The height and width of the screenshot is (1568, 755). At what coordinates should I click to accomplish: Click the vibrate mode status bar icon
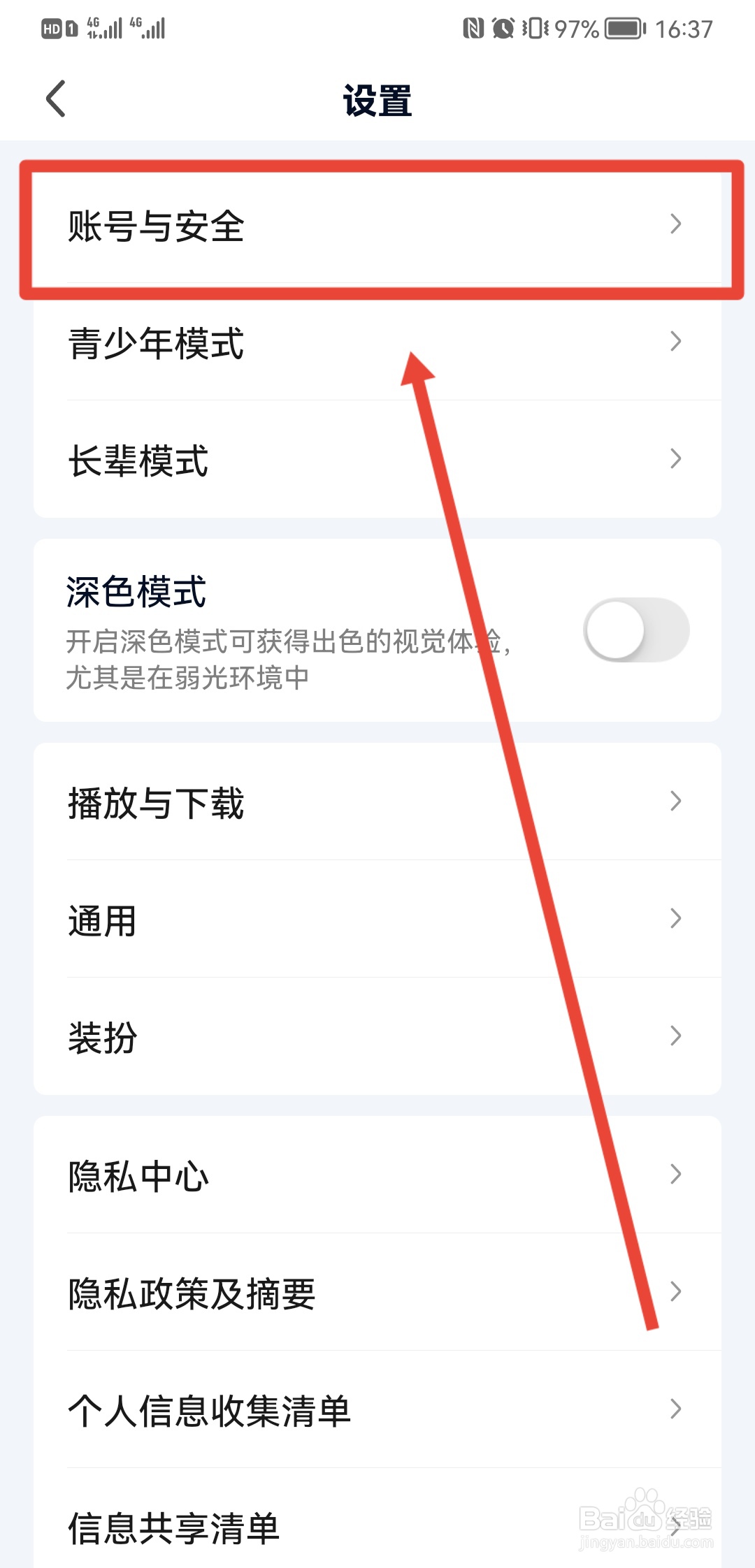coord(535,28)
